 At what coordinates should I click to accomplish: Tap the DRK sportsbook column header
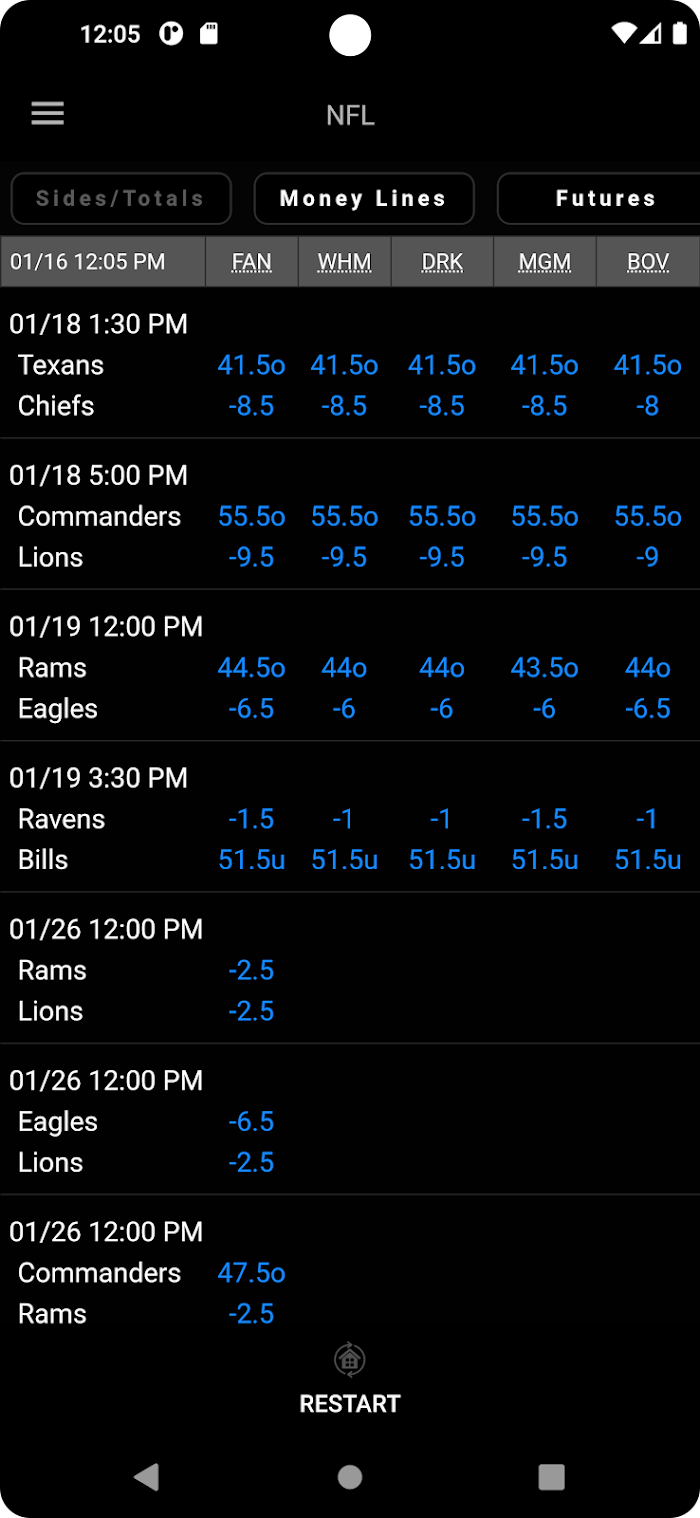click(442, 262)
